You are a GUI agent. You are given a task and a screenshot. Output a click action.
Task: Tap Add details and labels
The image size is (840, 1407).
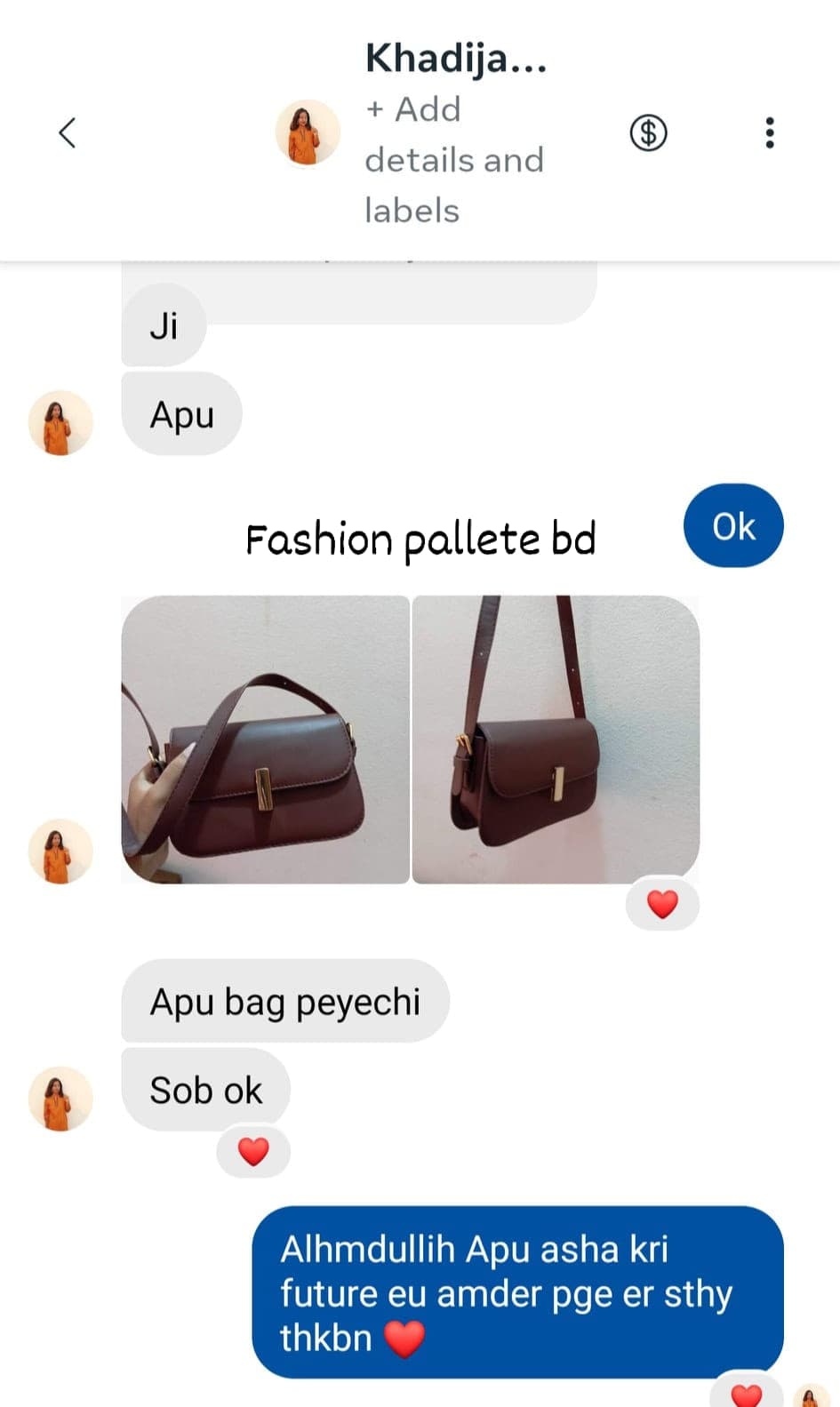tap(454, 160)
